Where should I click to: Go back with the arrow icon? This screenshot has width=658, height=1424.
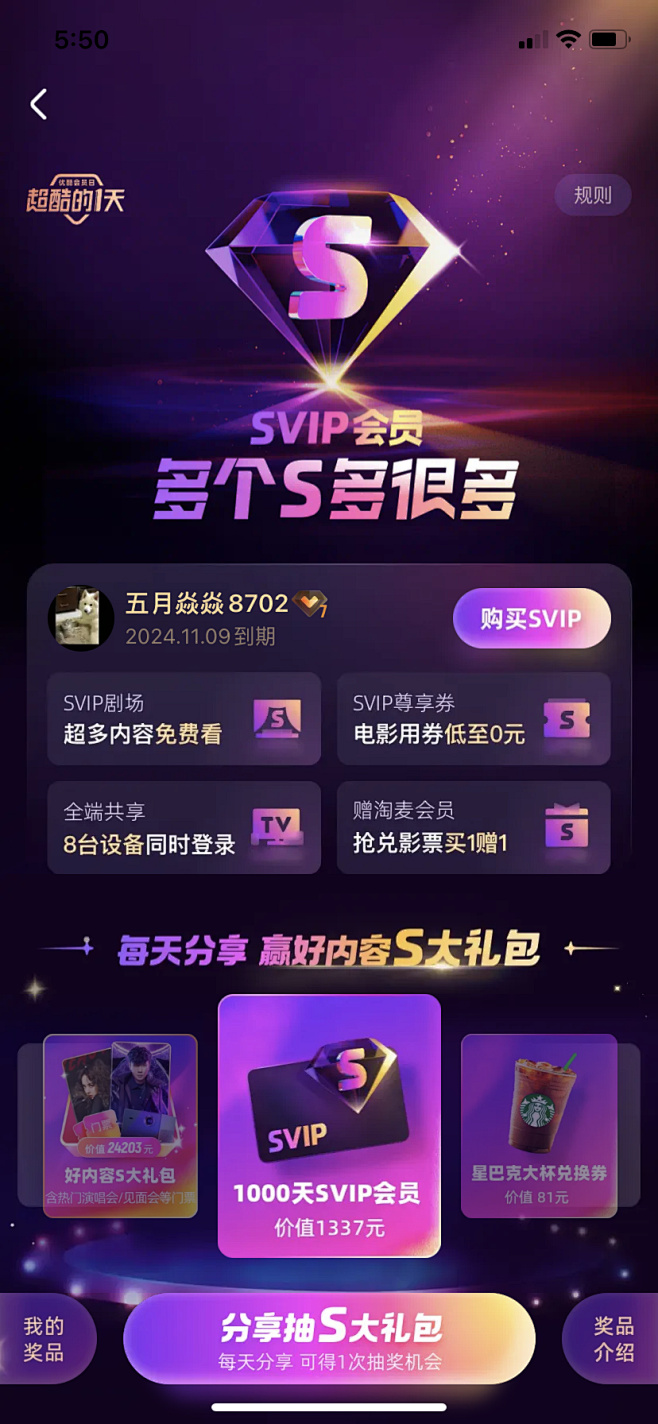[39, 104]
